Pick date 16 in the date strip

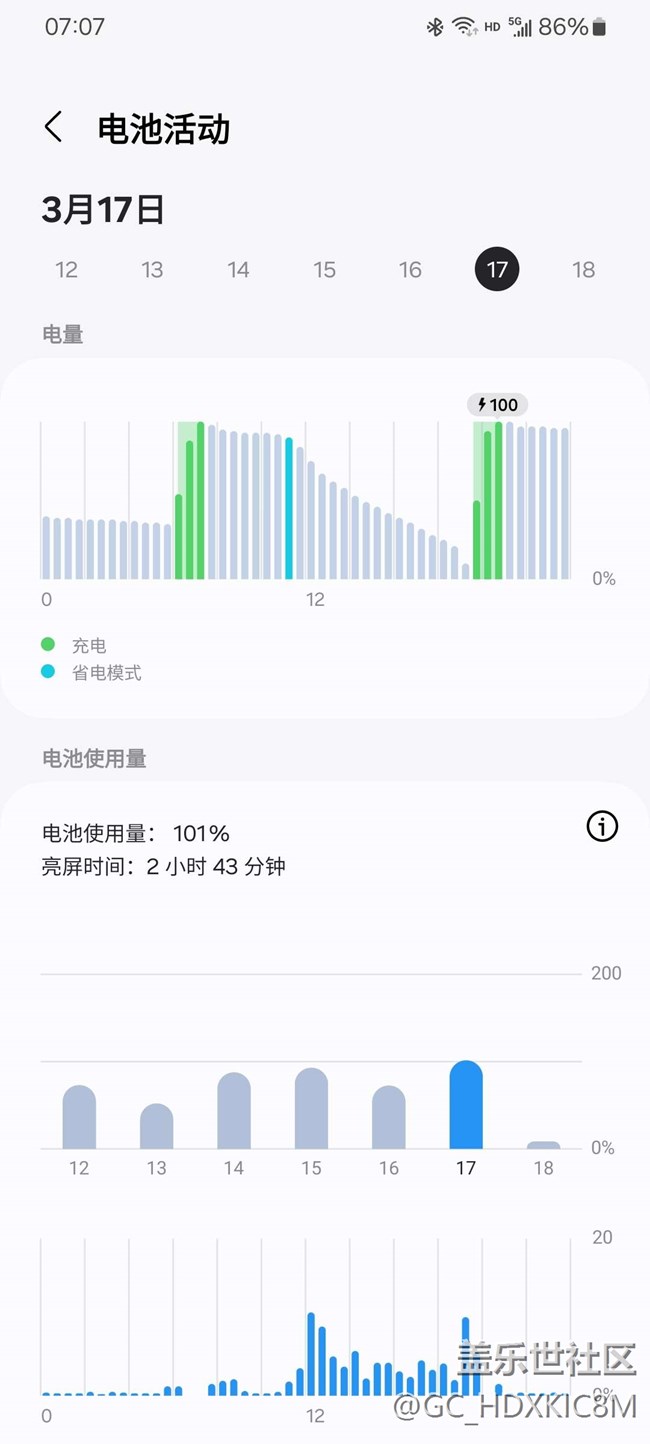[410, 270]
